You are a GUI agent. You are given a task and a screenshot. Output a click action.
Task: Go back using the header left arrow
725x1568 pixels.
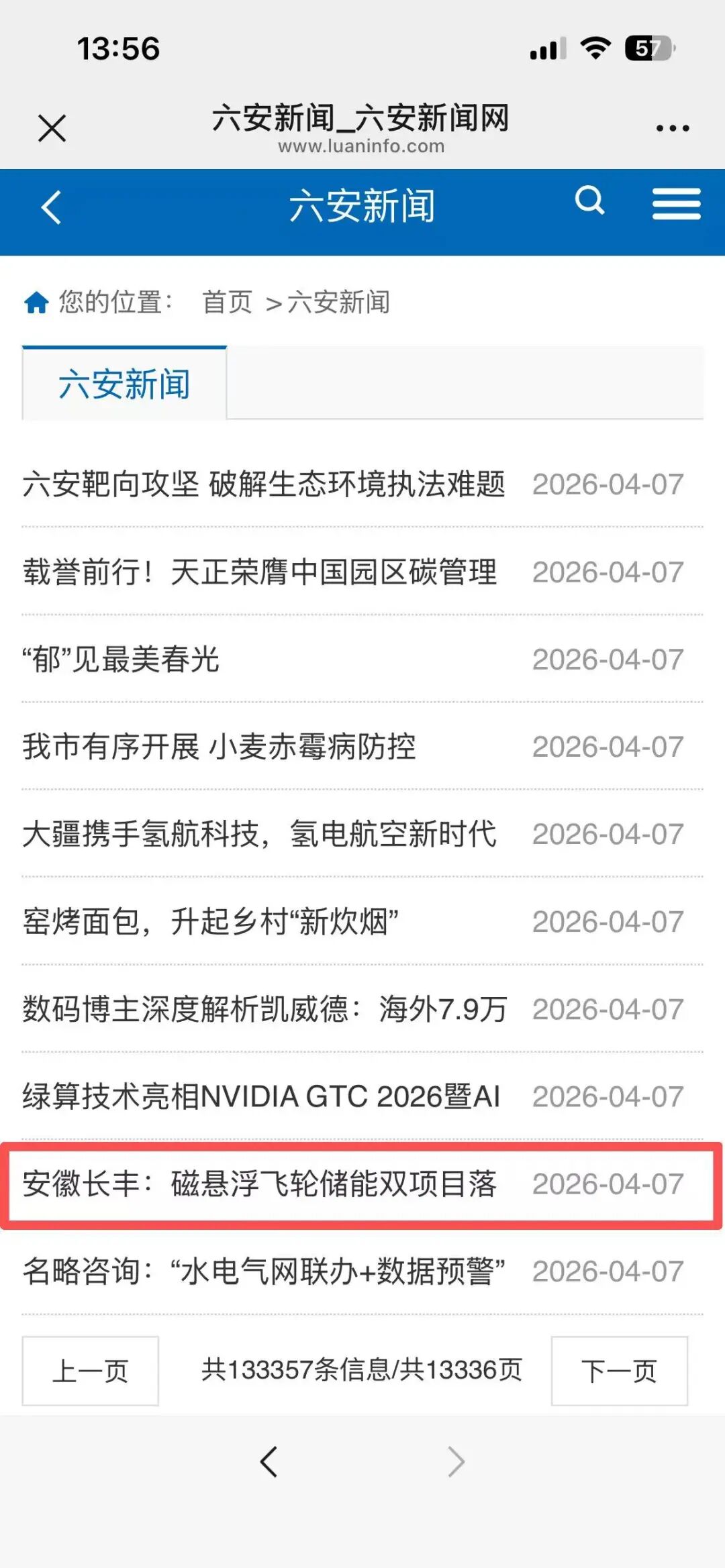click(49, 206)
